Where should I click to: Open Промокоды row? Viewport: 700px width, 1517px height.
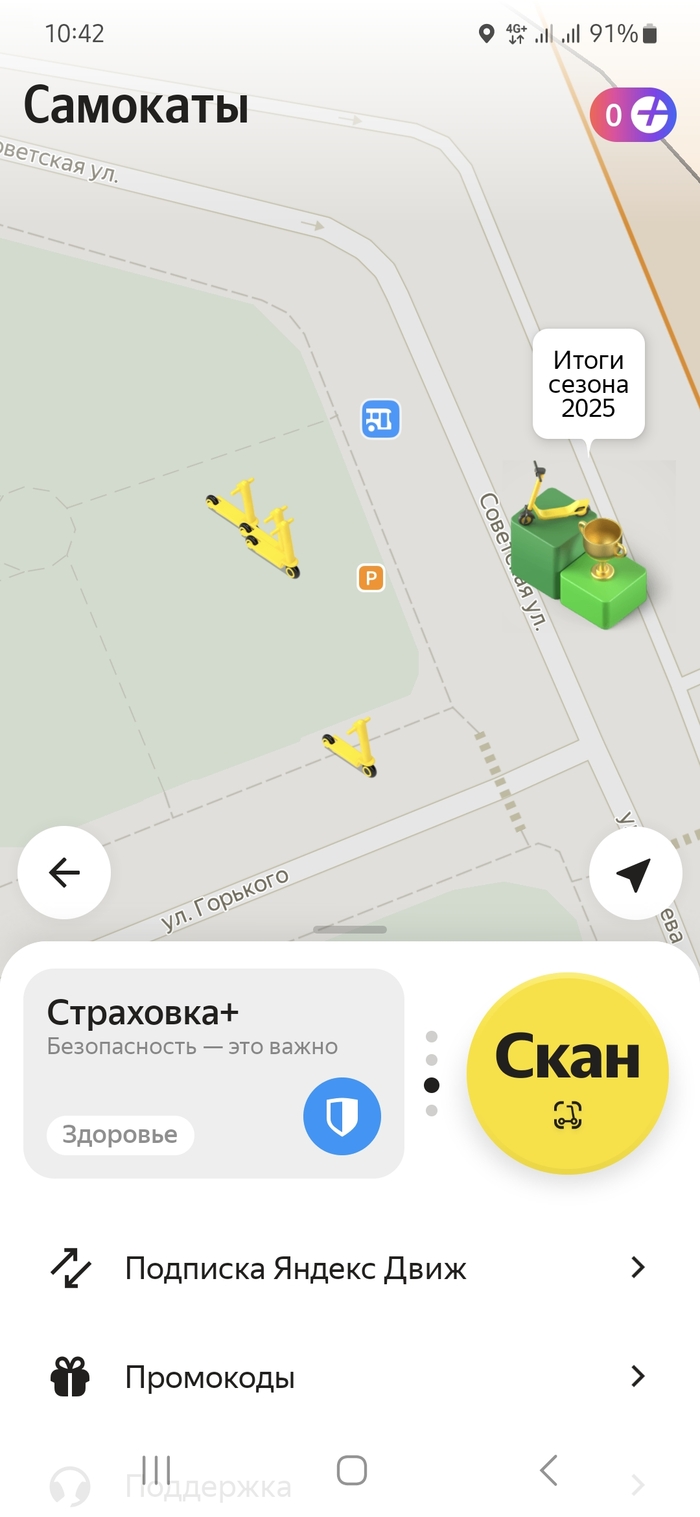(x=348, y=1377)
